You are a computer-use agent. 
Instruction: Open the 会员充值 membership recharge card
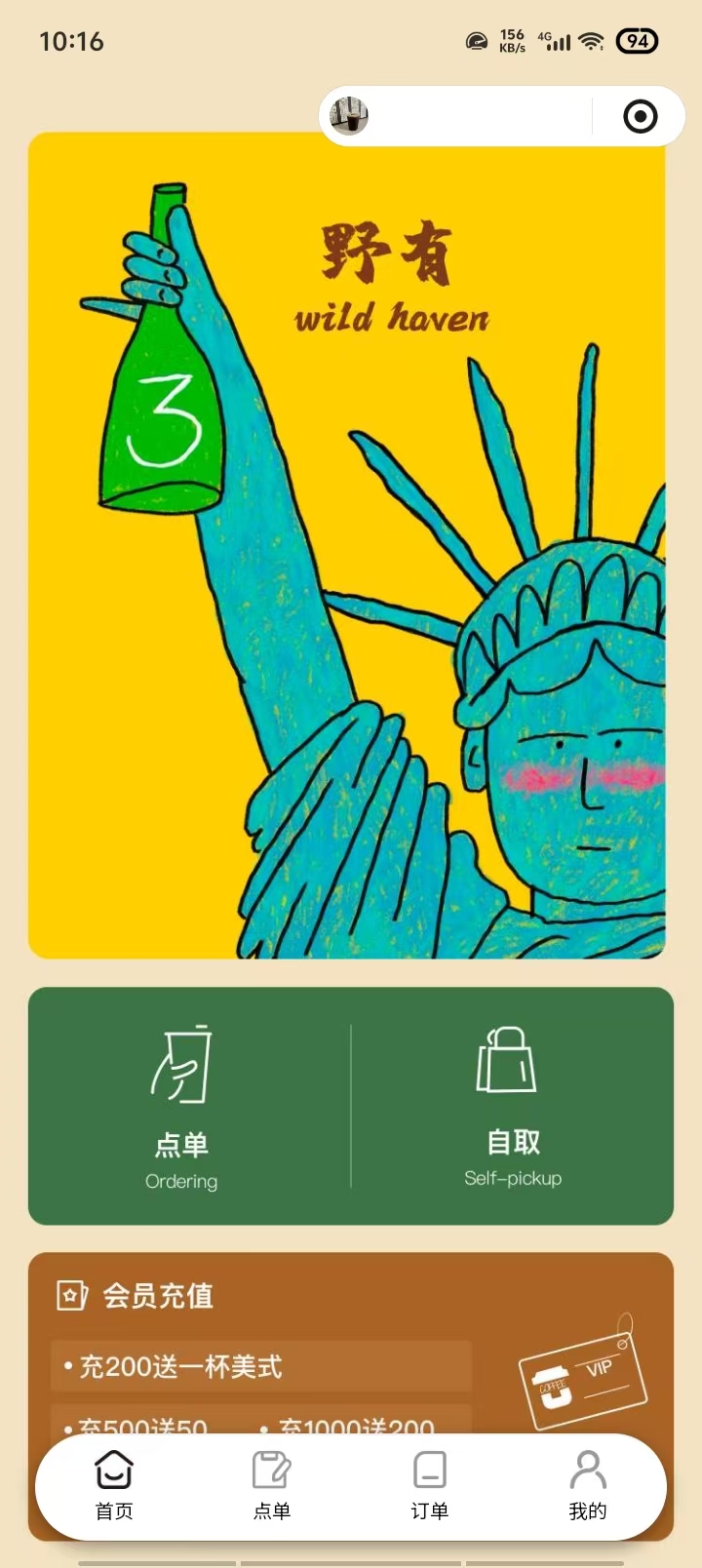159,1296
